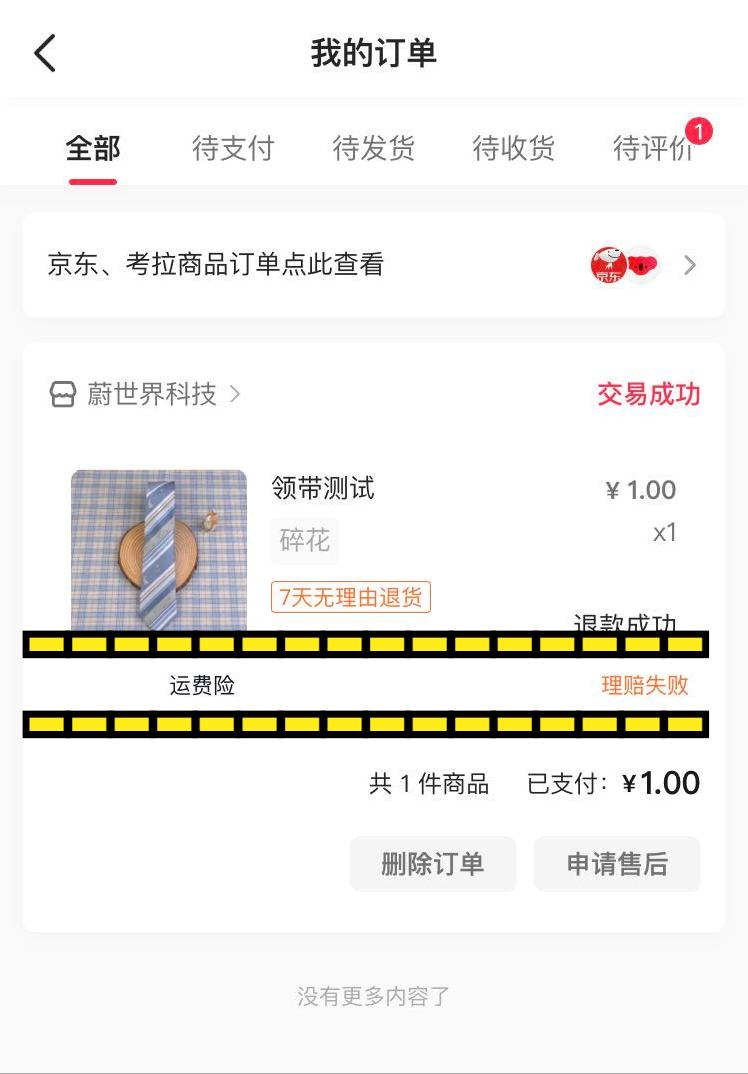This screenshot has width=748, height=1074.
Task: Tap the 7天无理由退货 return policy tag
Action: click(x=352, y=597)
